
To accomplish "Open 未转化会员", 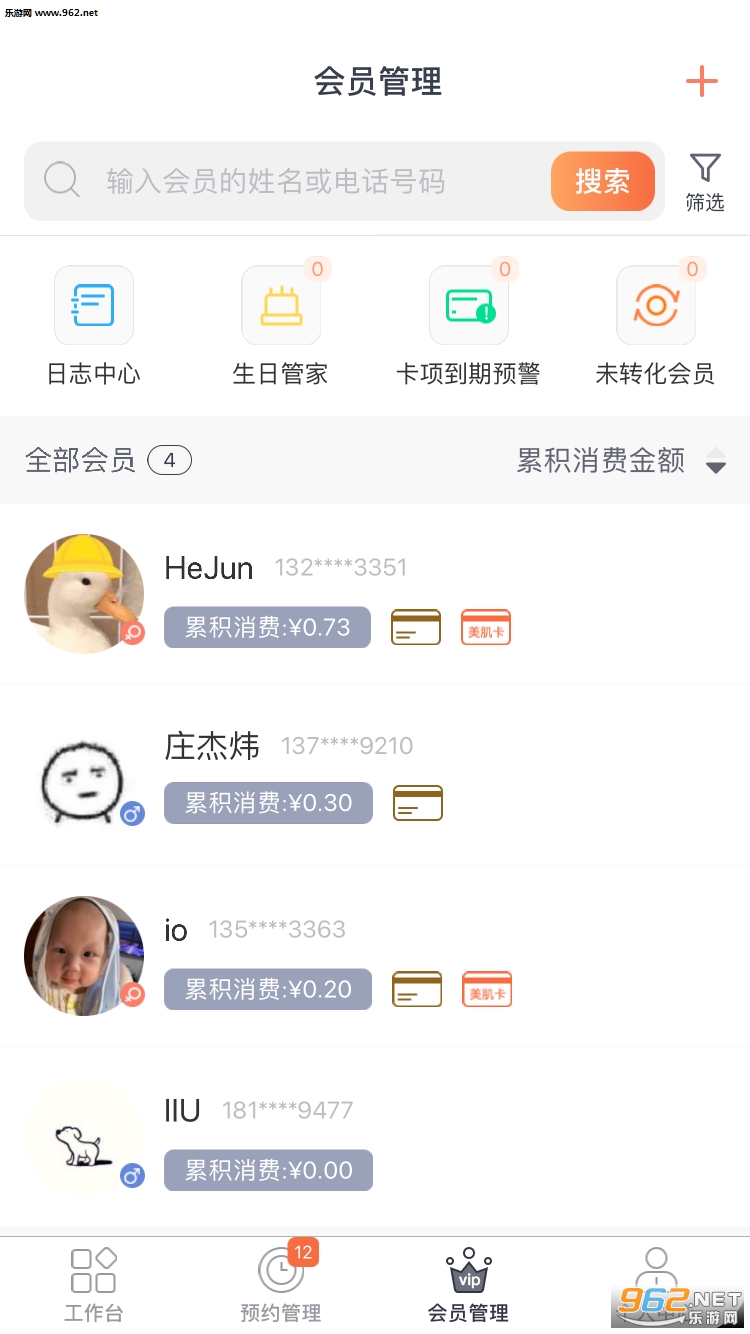I will (x=655, y=325).
